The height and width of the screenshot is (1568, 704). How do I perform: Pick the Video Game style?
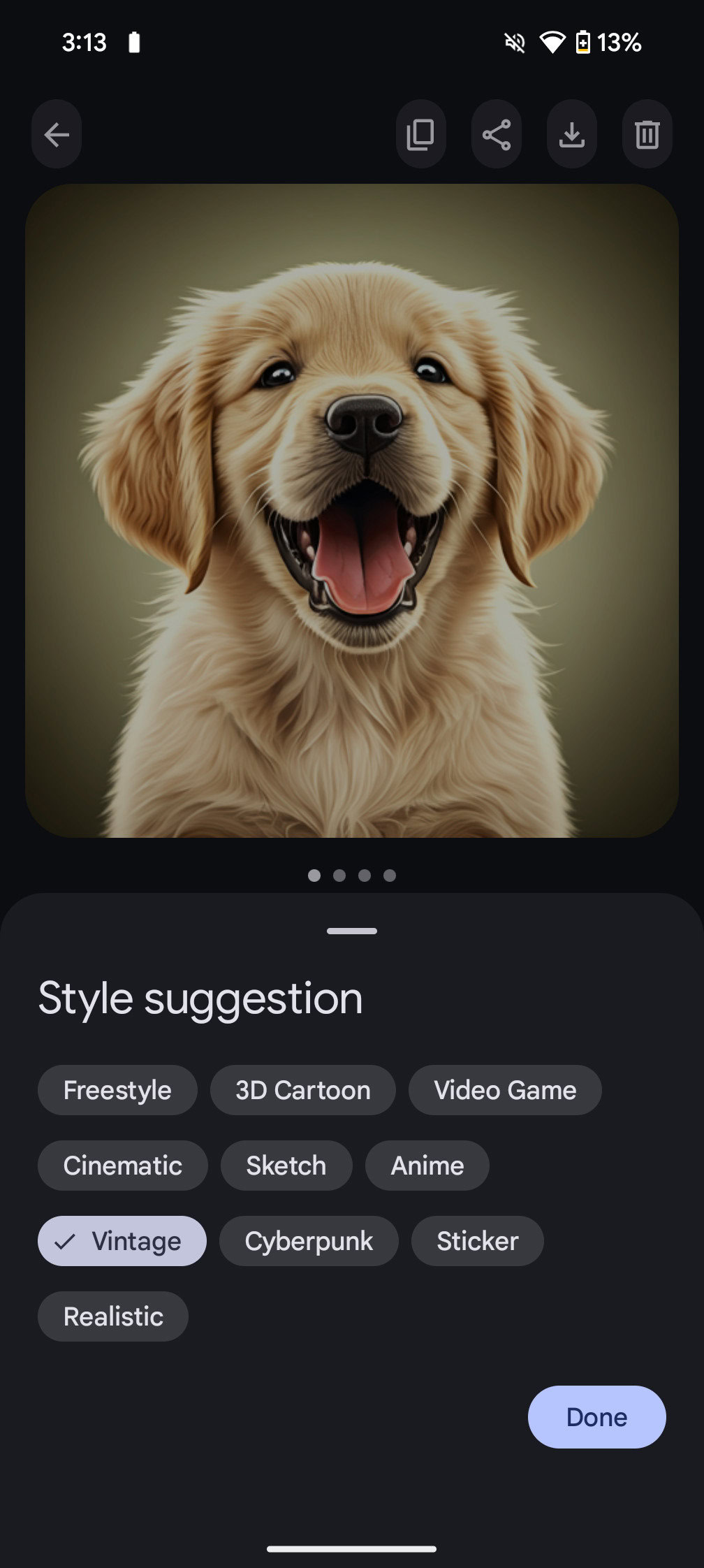[505, 1090]
